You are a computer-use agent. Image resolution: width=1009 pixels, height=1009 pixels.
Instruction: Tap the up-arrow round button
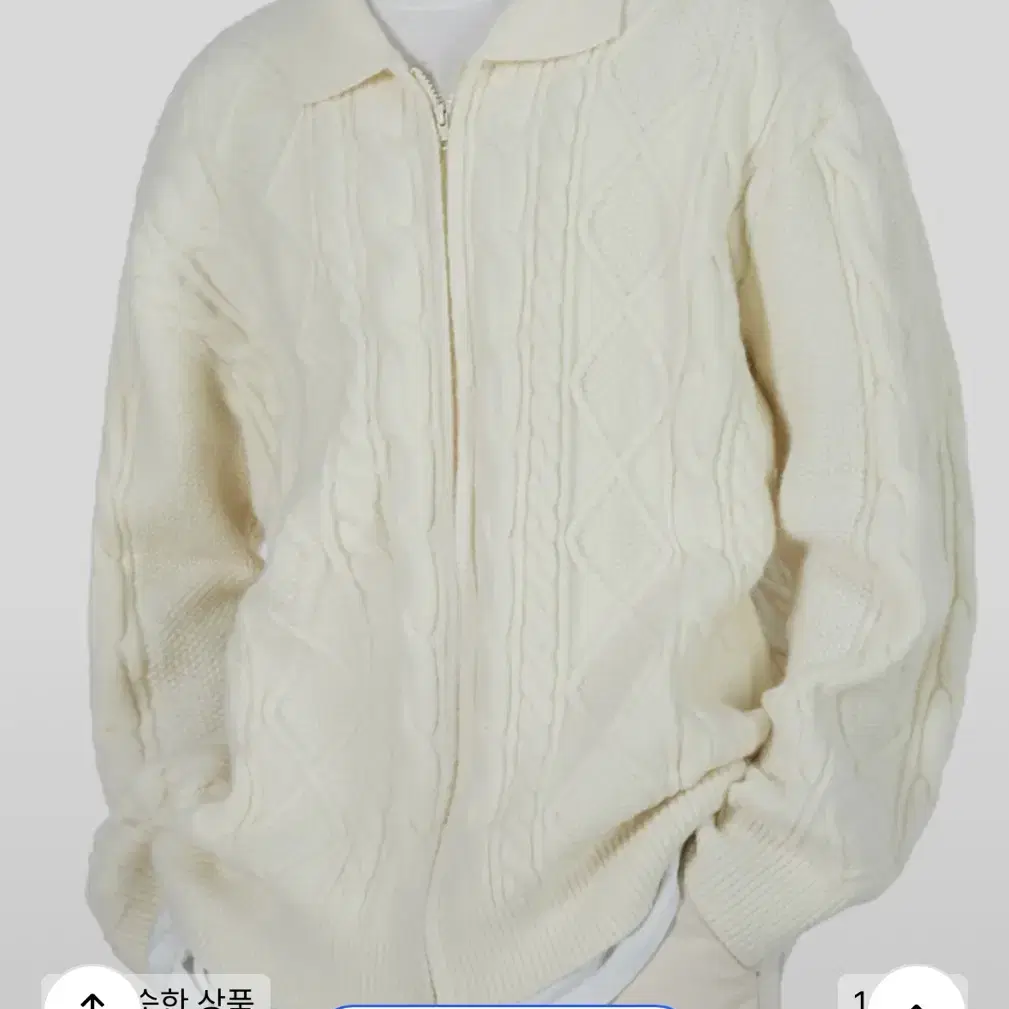pos(91,995)
